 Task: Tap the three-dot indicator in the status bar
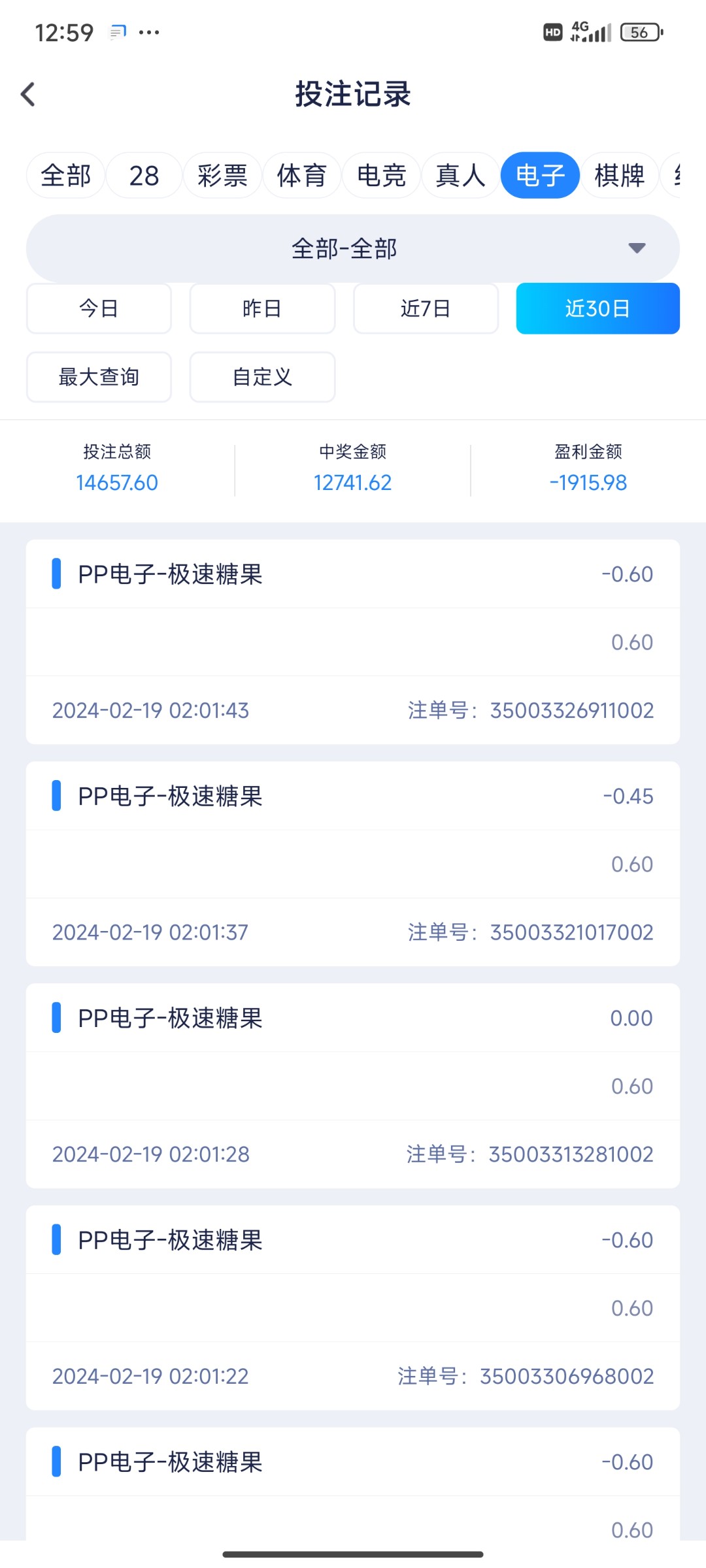(147, 31)
